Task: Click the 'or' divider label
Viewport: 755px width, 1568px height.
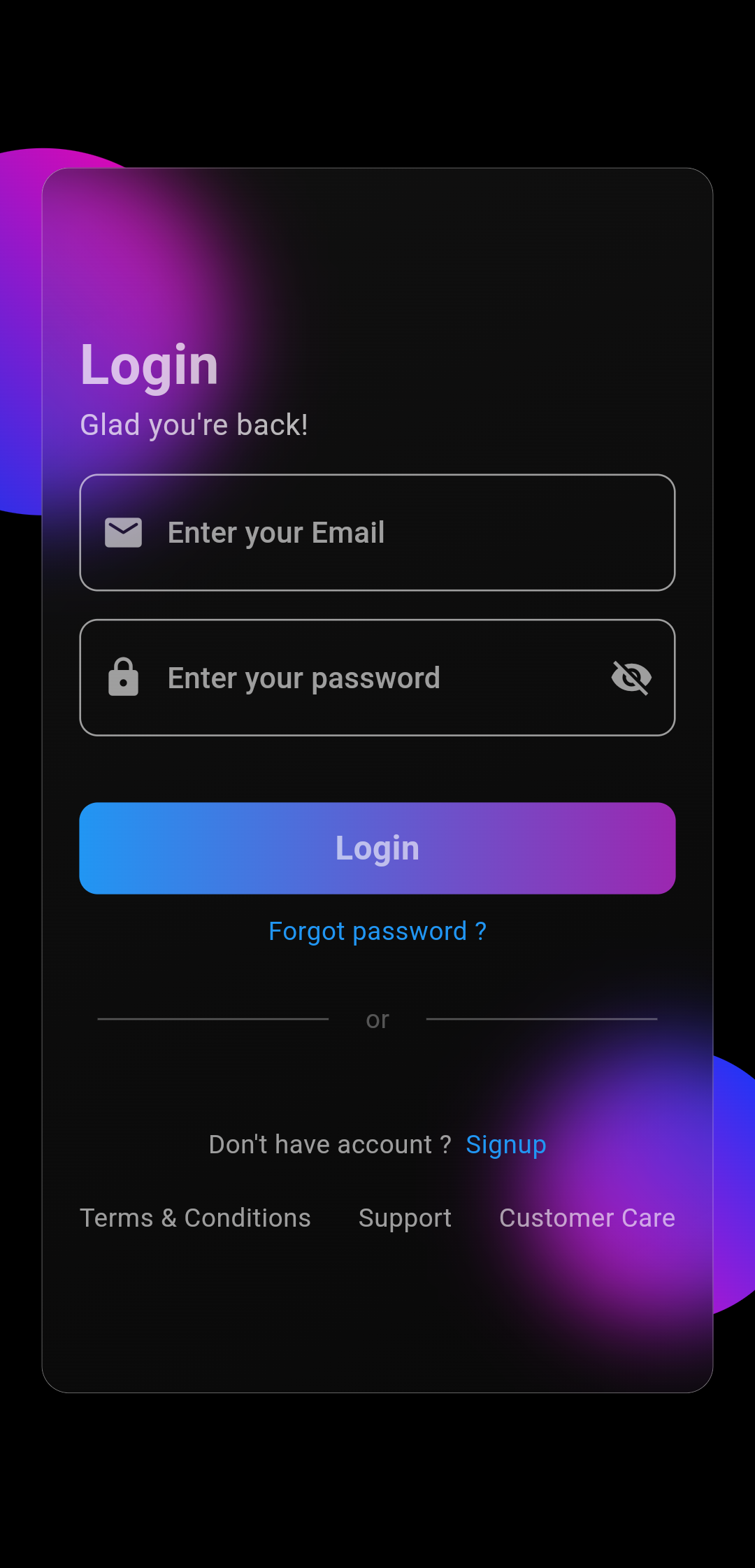Action: click(x=377, y=1020)
